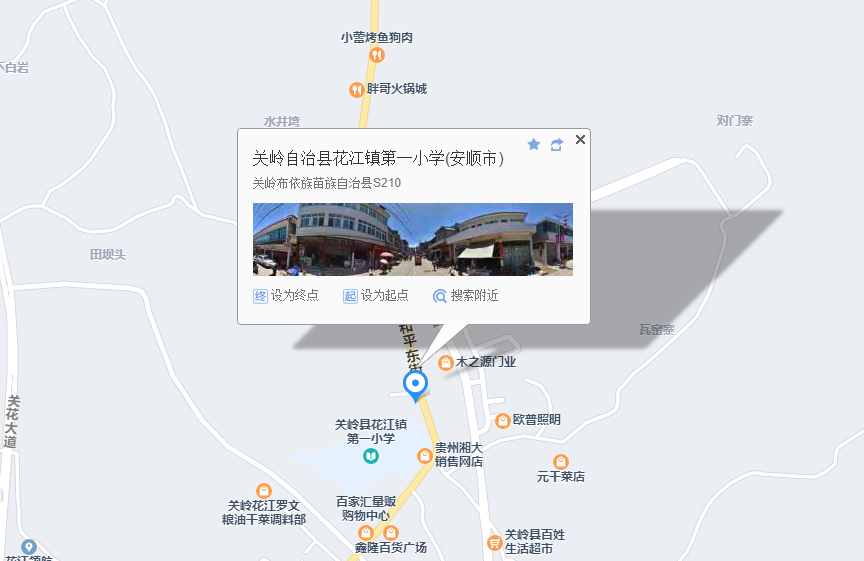Open the street view photo thumbnail
Viewport: 864px width, 561px height.
pyautogui.click(x=412, y=239)
